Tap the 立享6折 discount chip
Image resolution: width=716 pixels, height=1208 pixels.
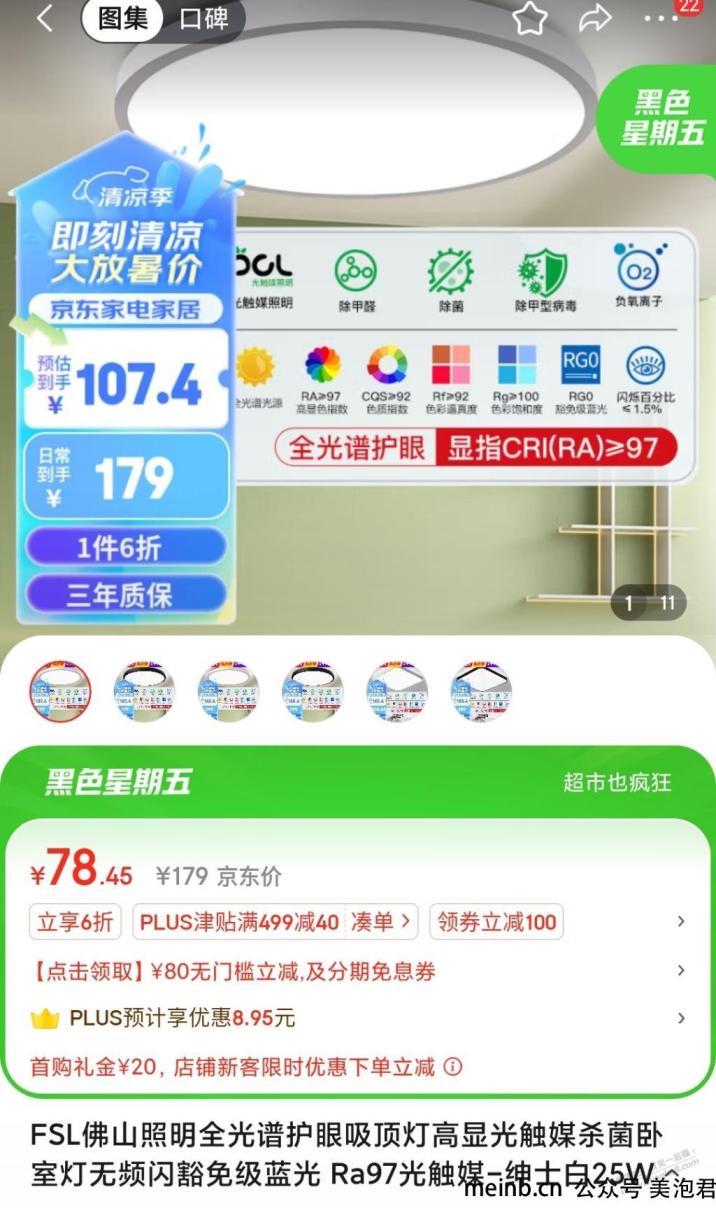pyautogui.click(x=76, y=922)
